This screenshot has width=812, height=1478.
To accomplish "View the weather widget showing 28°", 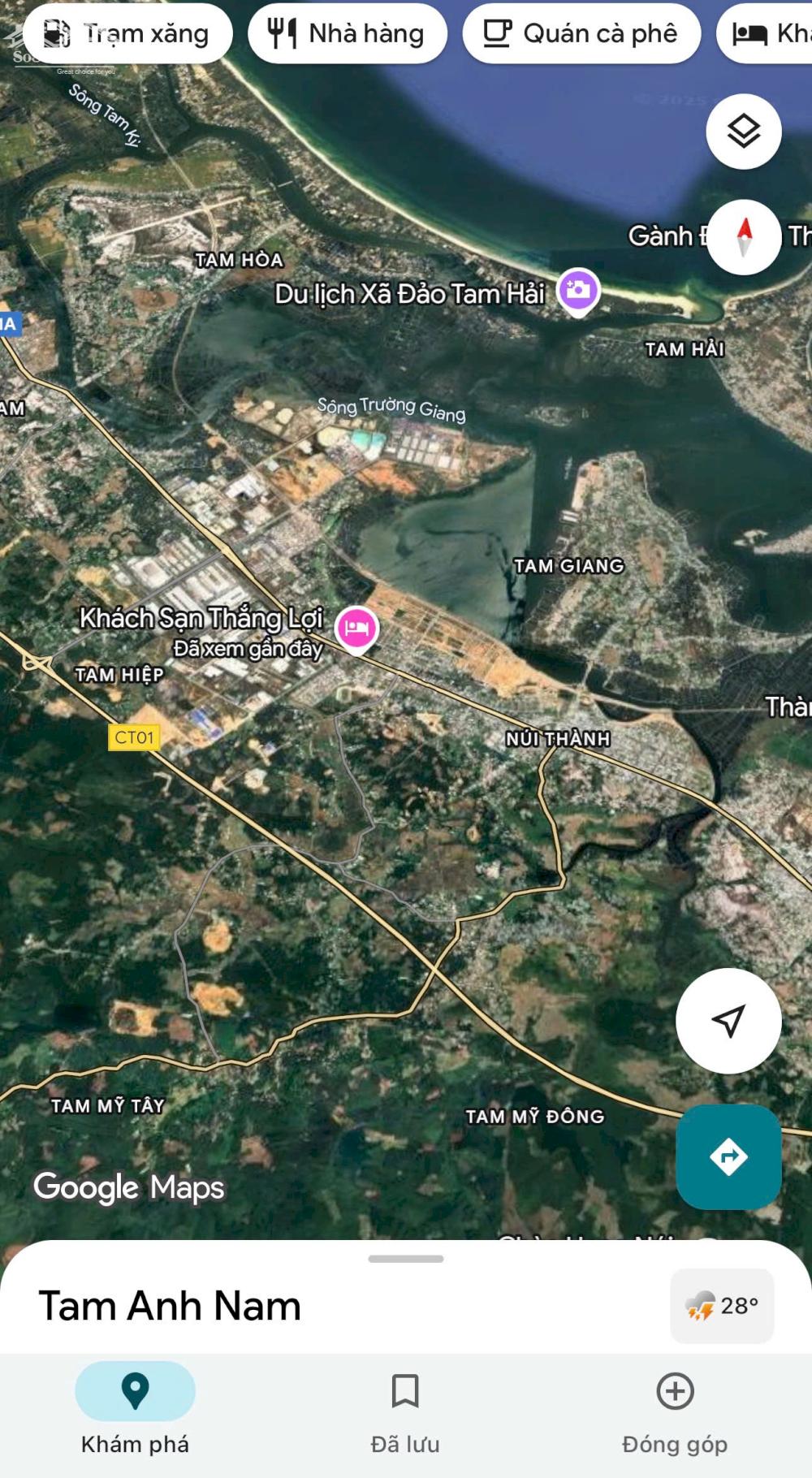I will (722, 1306).
